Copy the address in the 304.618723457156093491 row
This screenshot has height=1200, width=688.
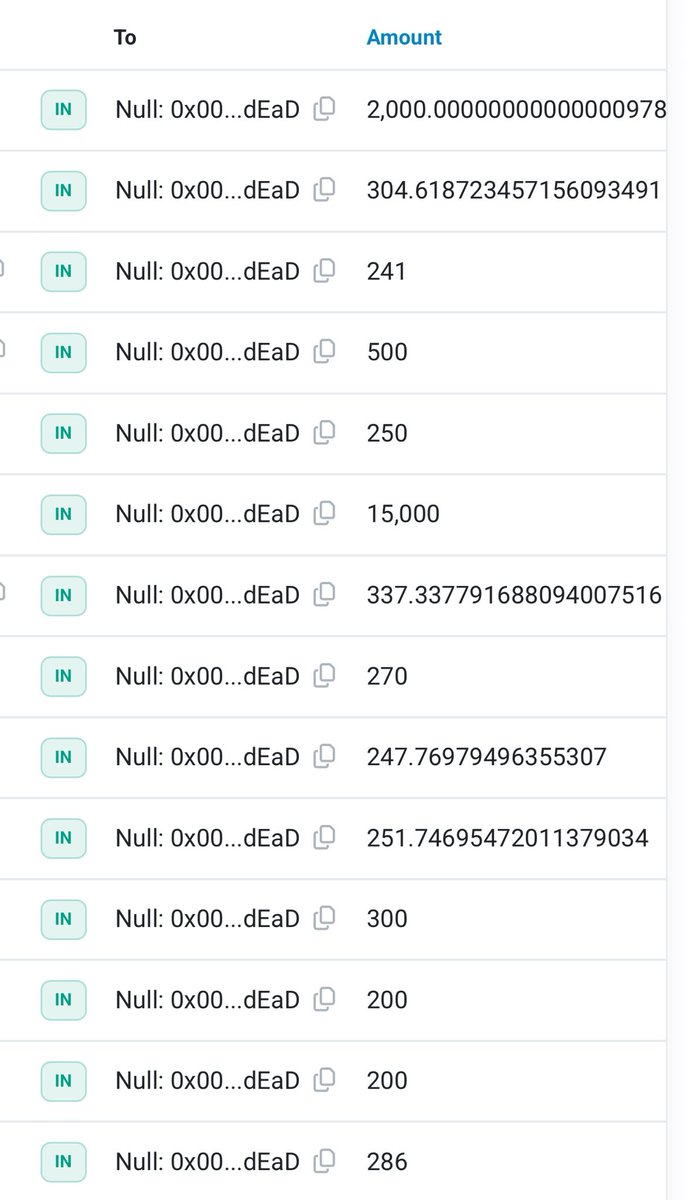tap(323, 189)
